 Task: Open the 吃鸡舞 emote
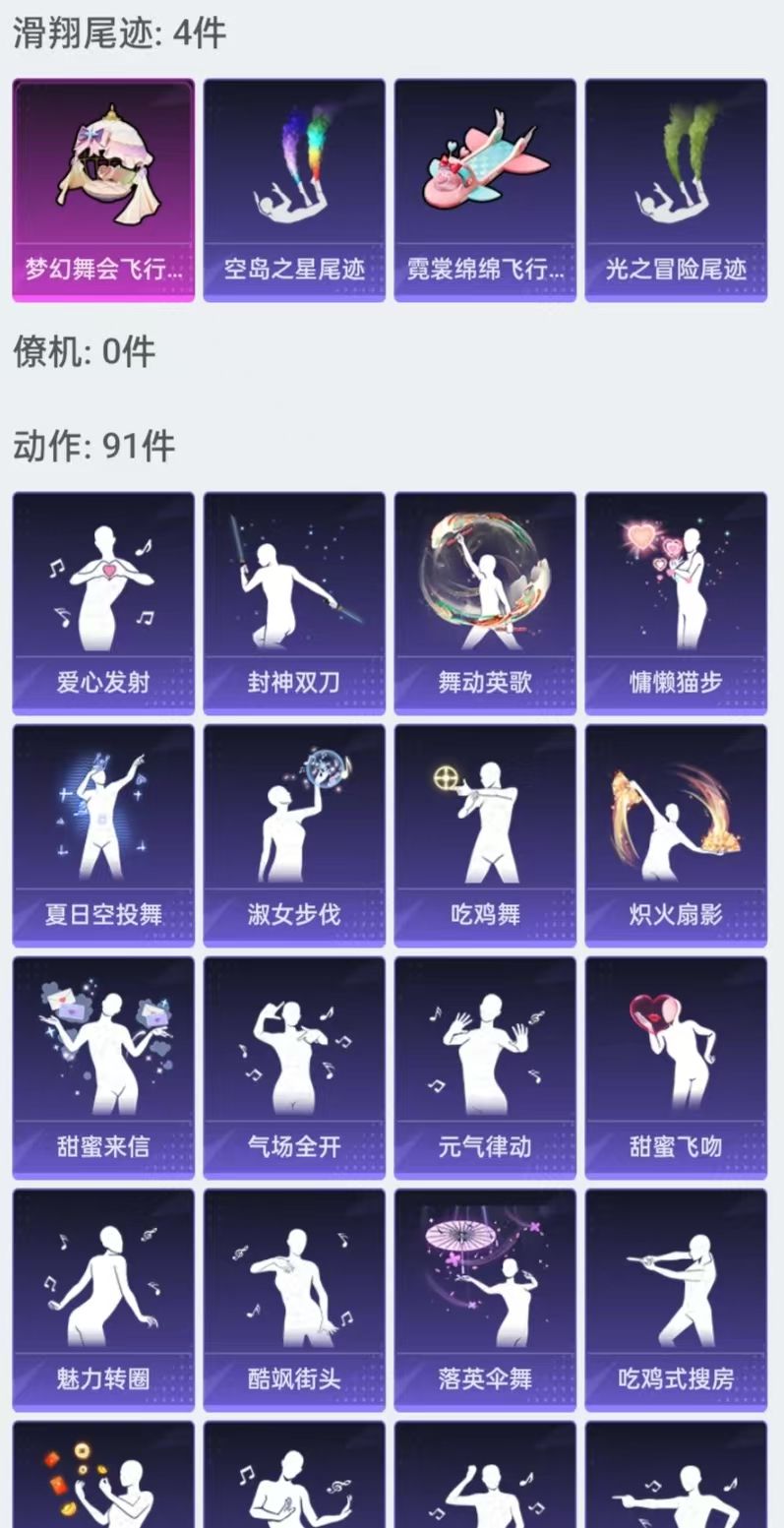coord(485,835)
